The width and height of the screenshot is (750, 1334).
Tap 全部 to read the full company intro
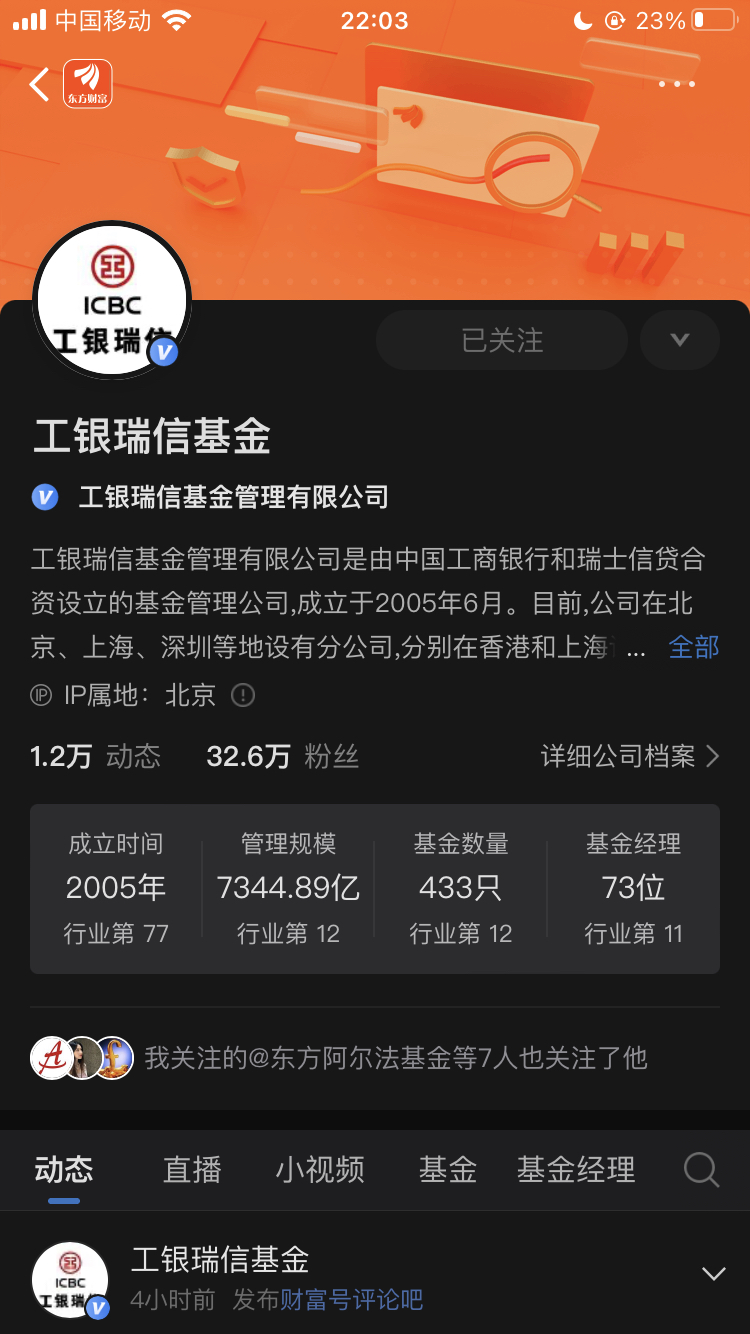pos(694,647)
